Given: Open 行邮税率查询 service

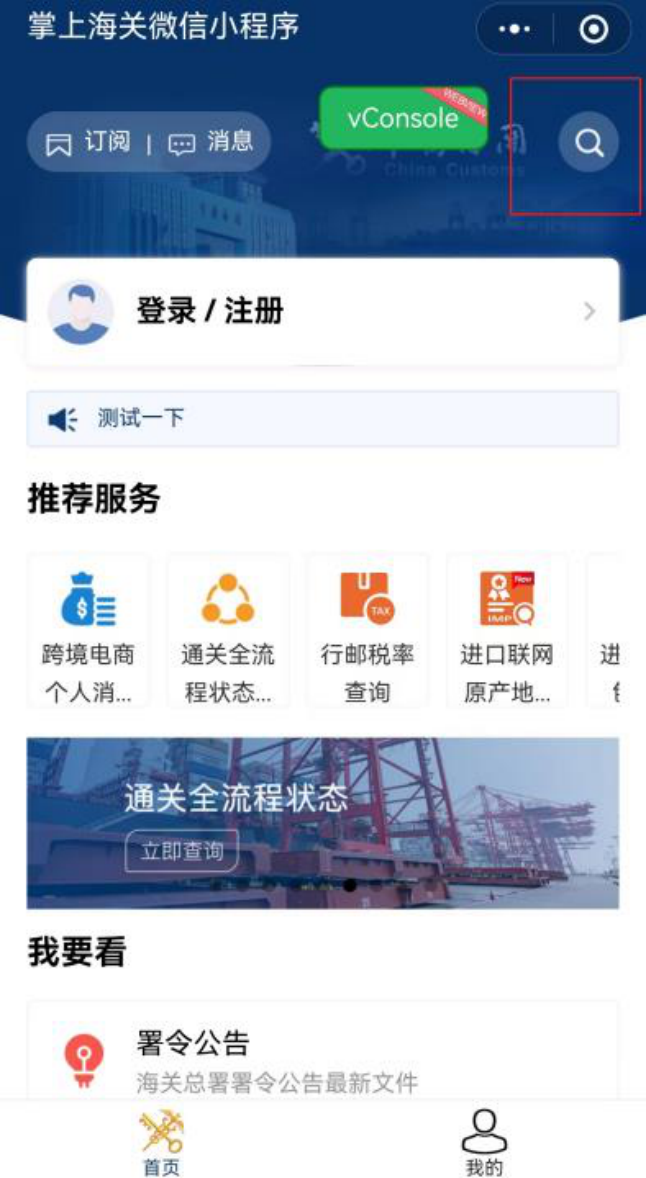Looking at the screenshot, I should coord(367,632).
